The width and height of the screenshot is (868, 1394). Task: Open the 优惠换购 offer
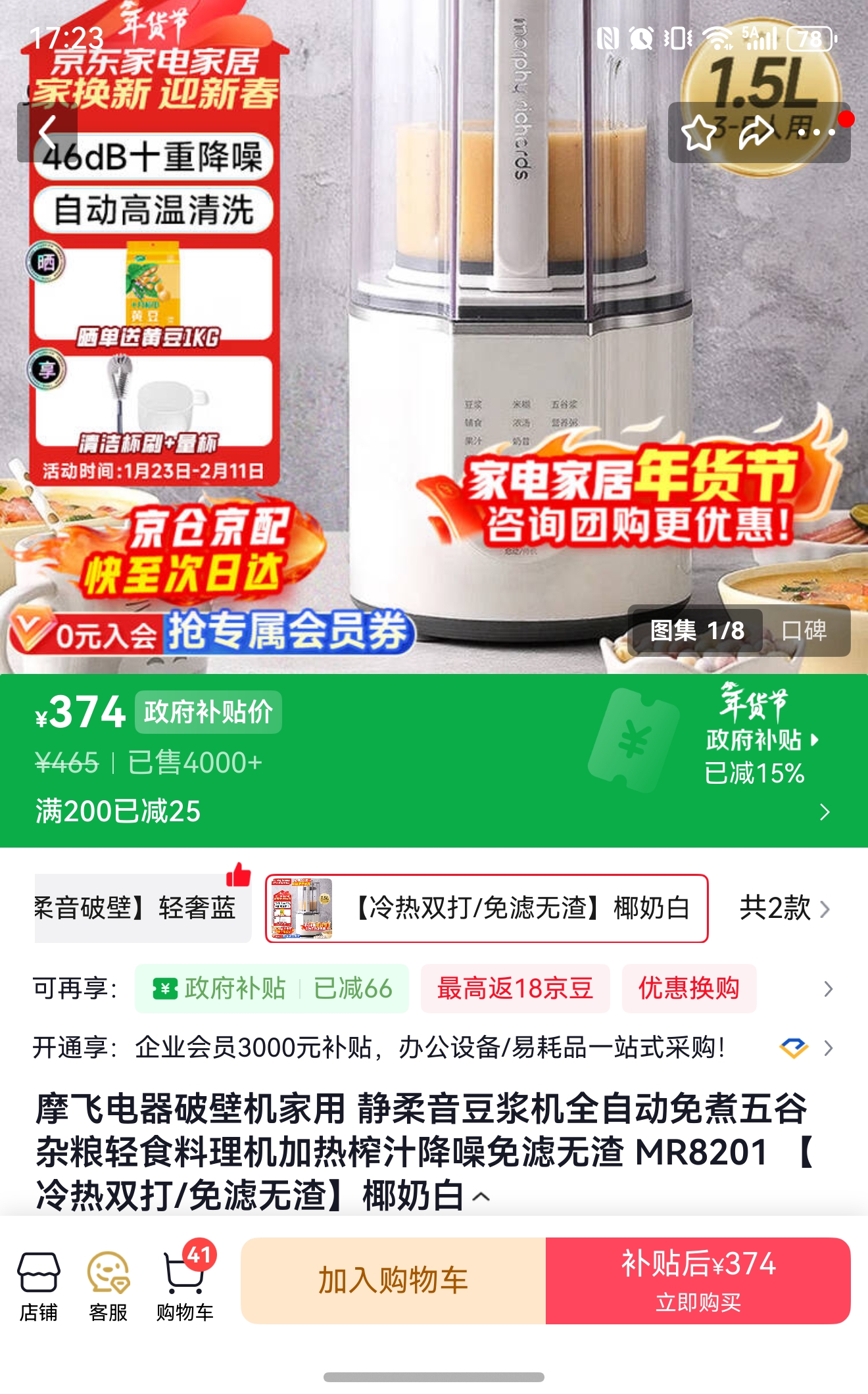pos(688,988)
